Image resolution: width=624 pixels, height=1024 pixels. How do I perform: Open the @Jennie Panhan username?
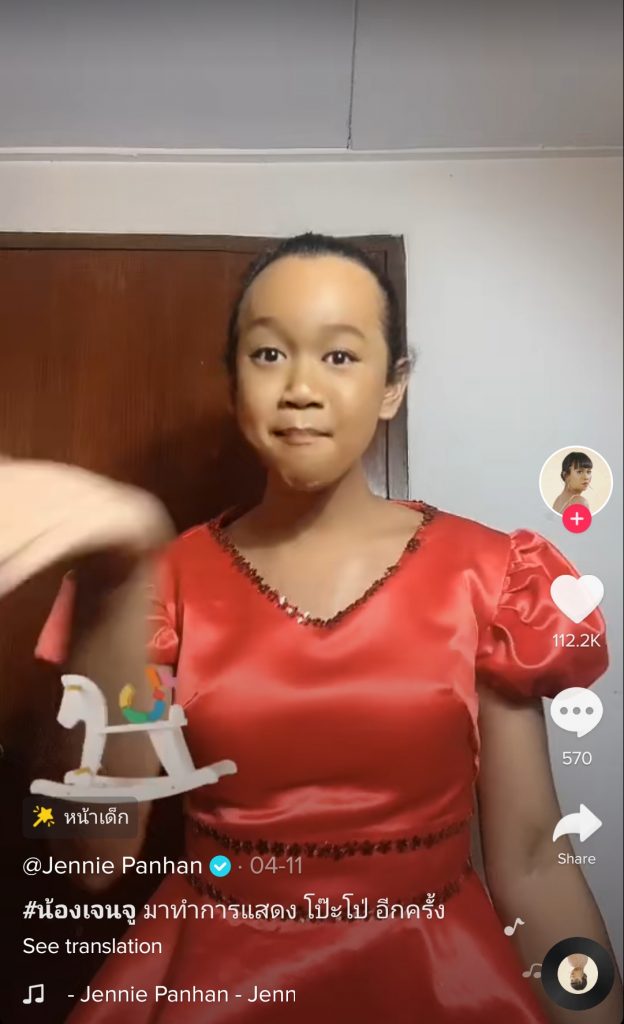(x=113, y=865)
